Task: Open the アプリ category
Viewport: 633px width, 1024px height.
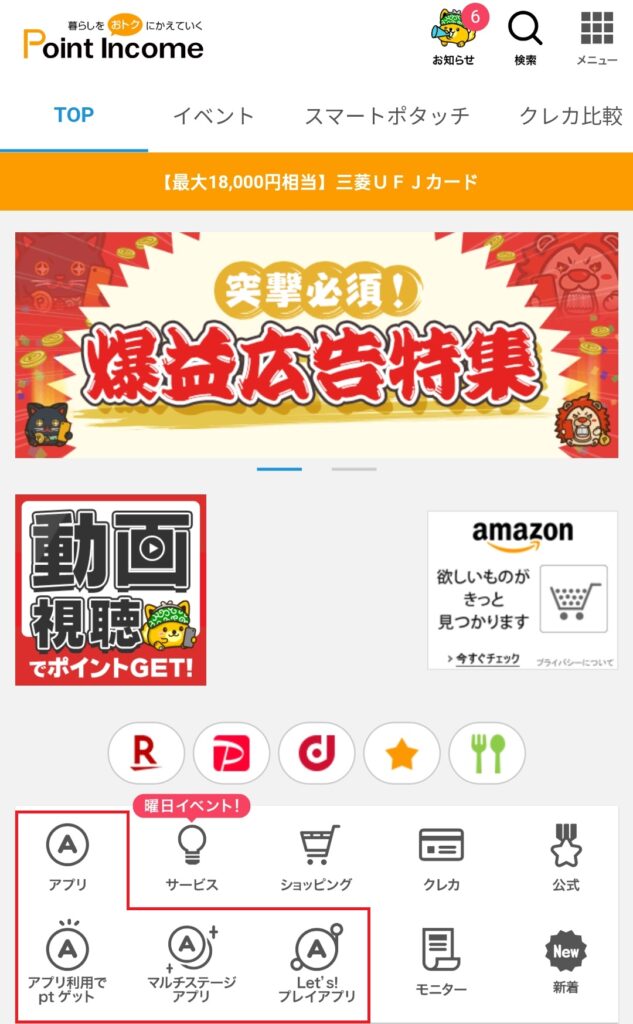Action: pos(68,858)
